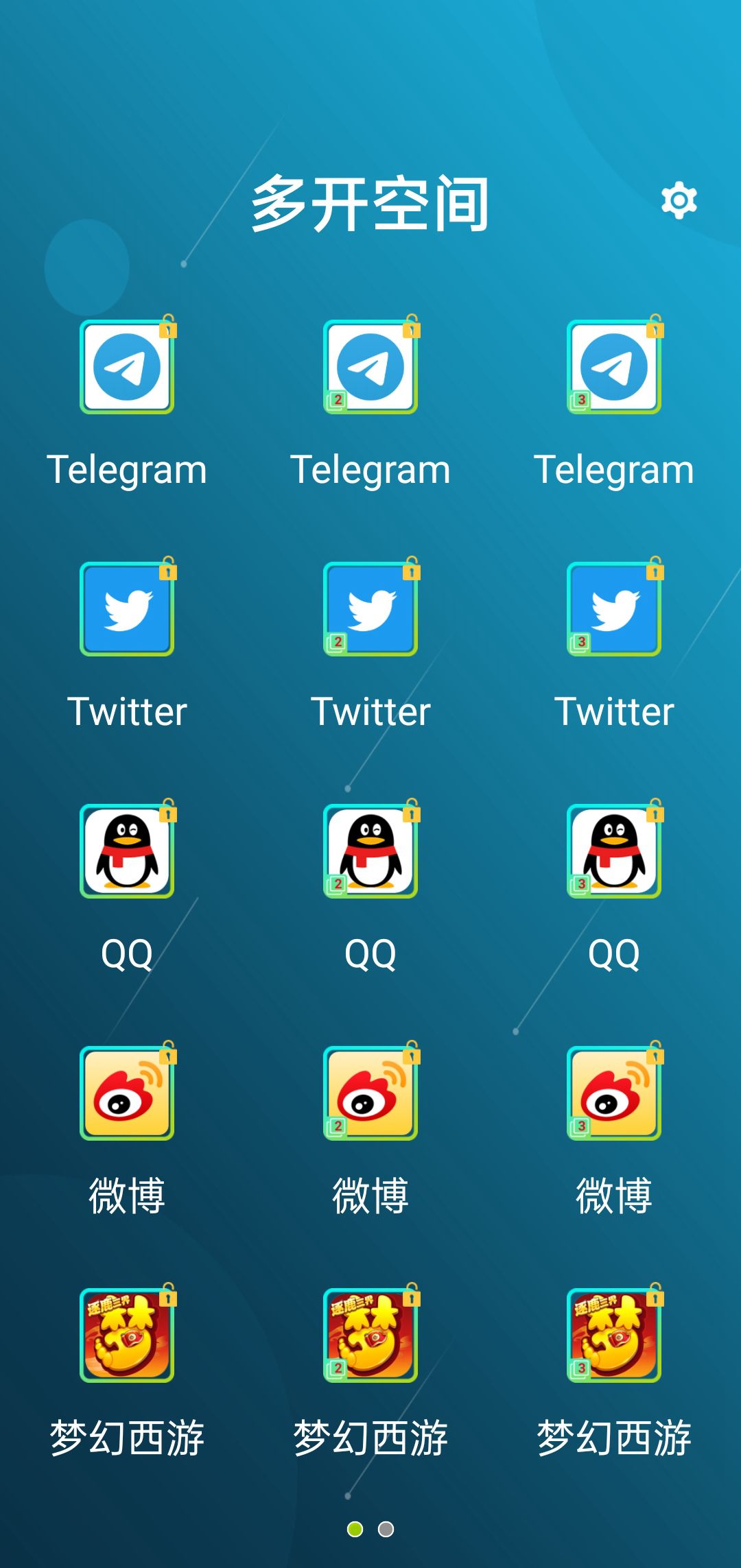Image resolution: width=741 pixels, height=1568 pixels.
Task: Launch the Twitter without clone number
Action: 127,610
